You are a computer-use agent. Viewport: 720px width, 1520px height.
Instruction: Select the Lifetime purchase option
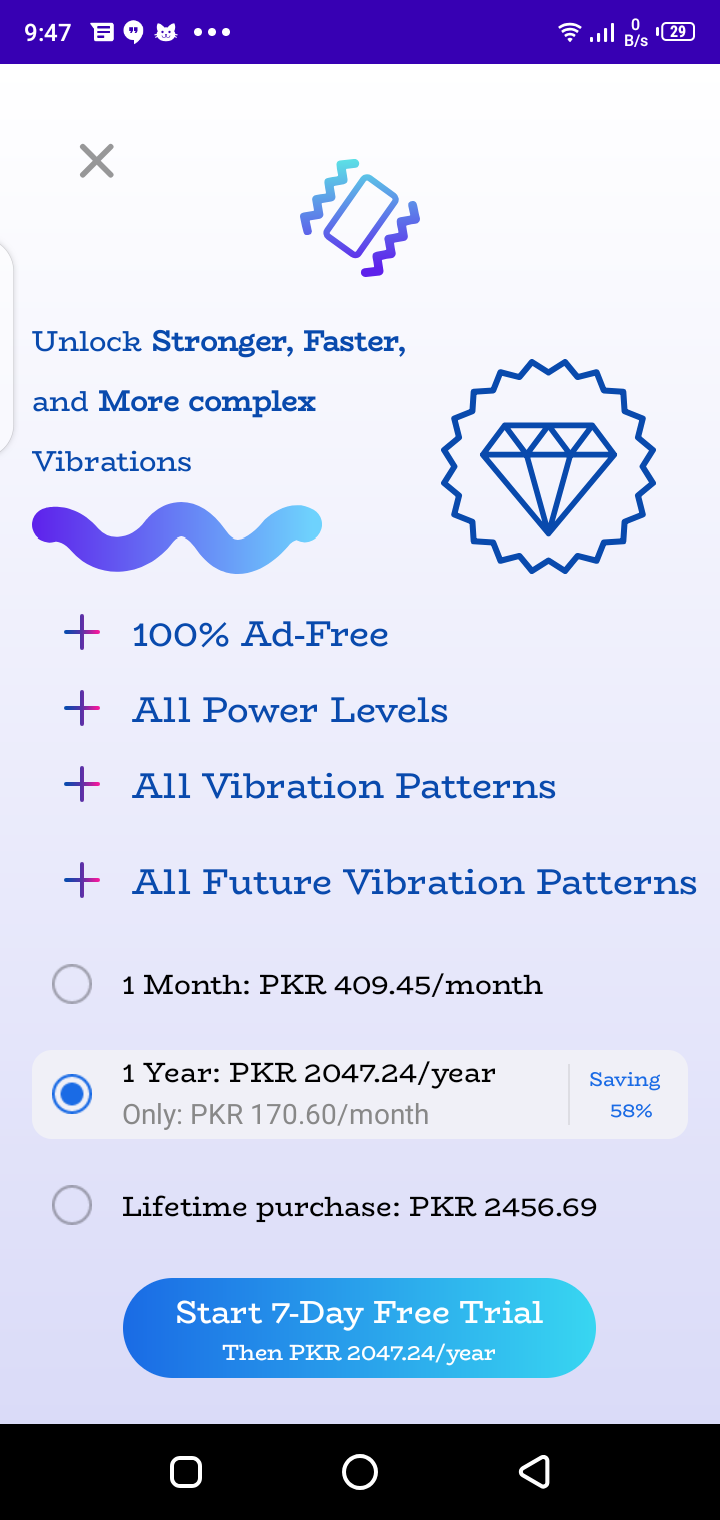click(72, 1205)
